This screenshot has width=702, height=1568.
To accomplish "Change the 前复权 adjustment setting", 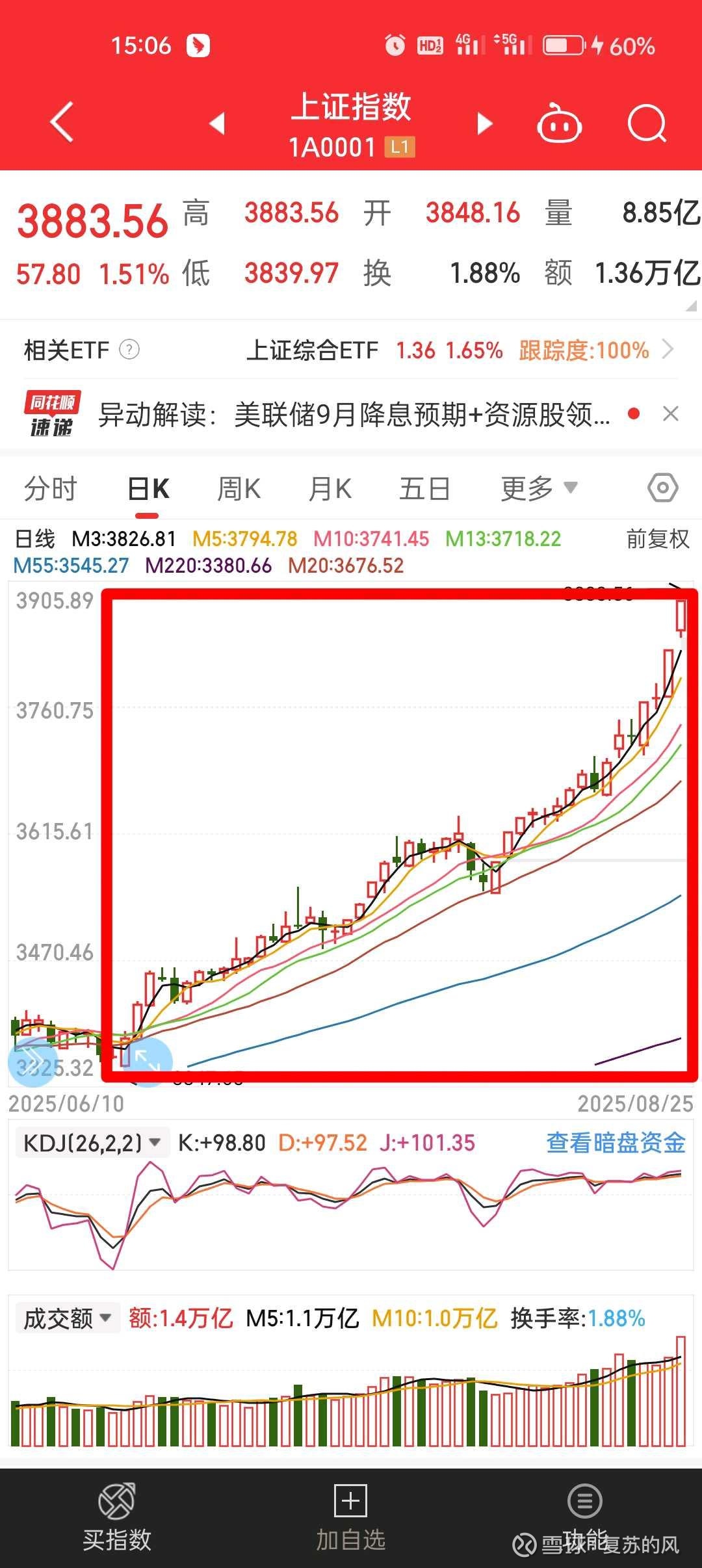I will (657, 539).
